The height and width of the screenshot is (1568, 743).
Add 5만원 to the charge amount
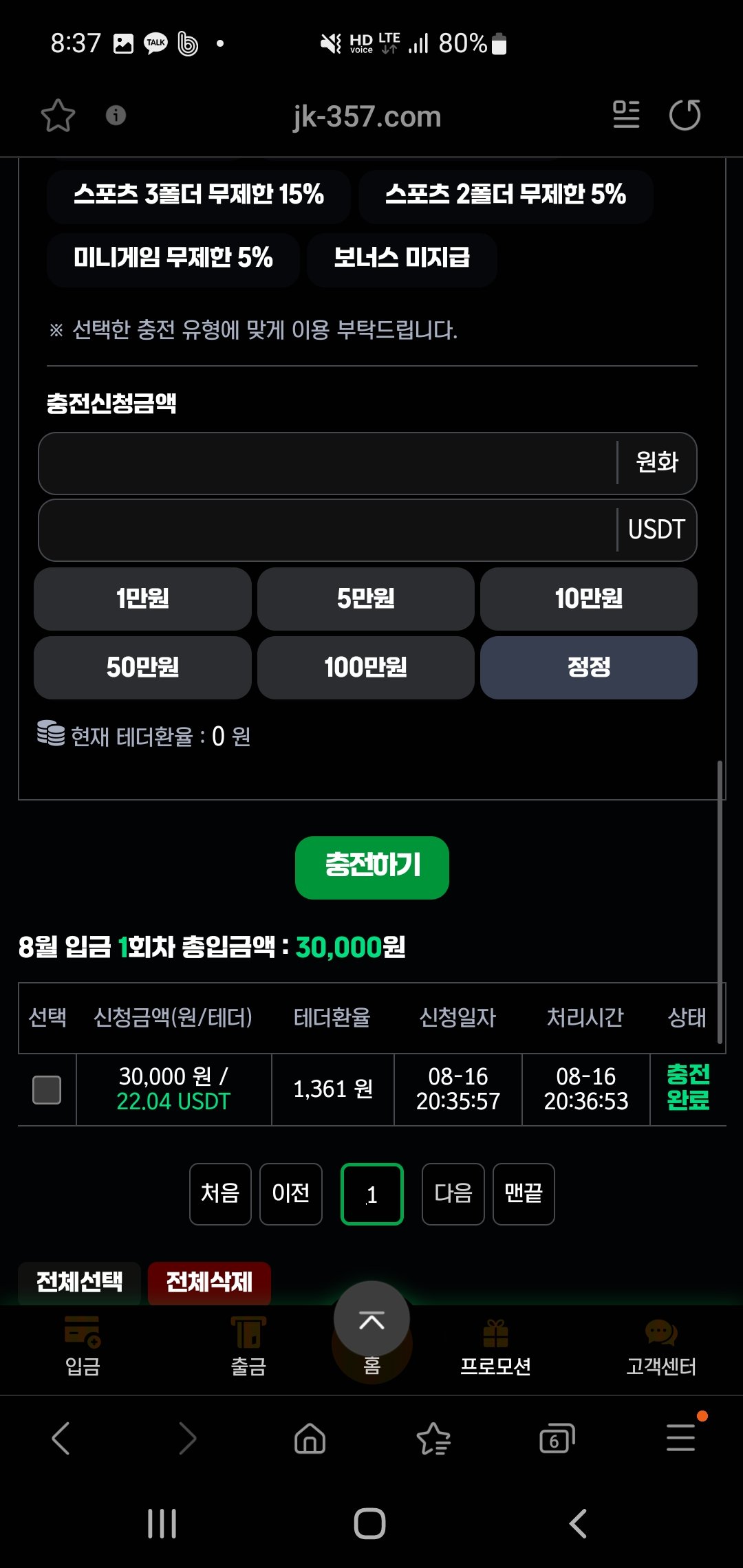(365, 599)
